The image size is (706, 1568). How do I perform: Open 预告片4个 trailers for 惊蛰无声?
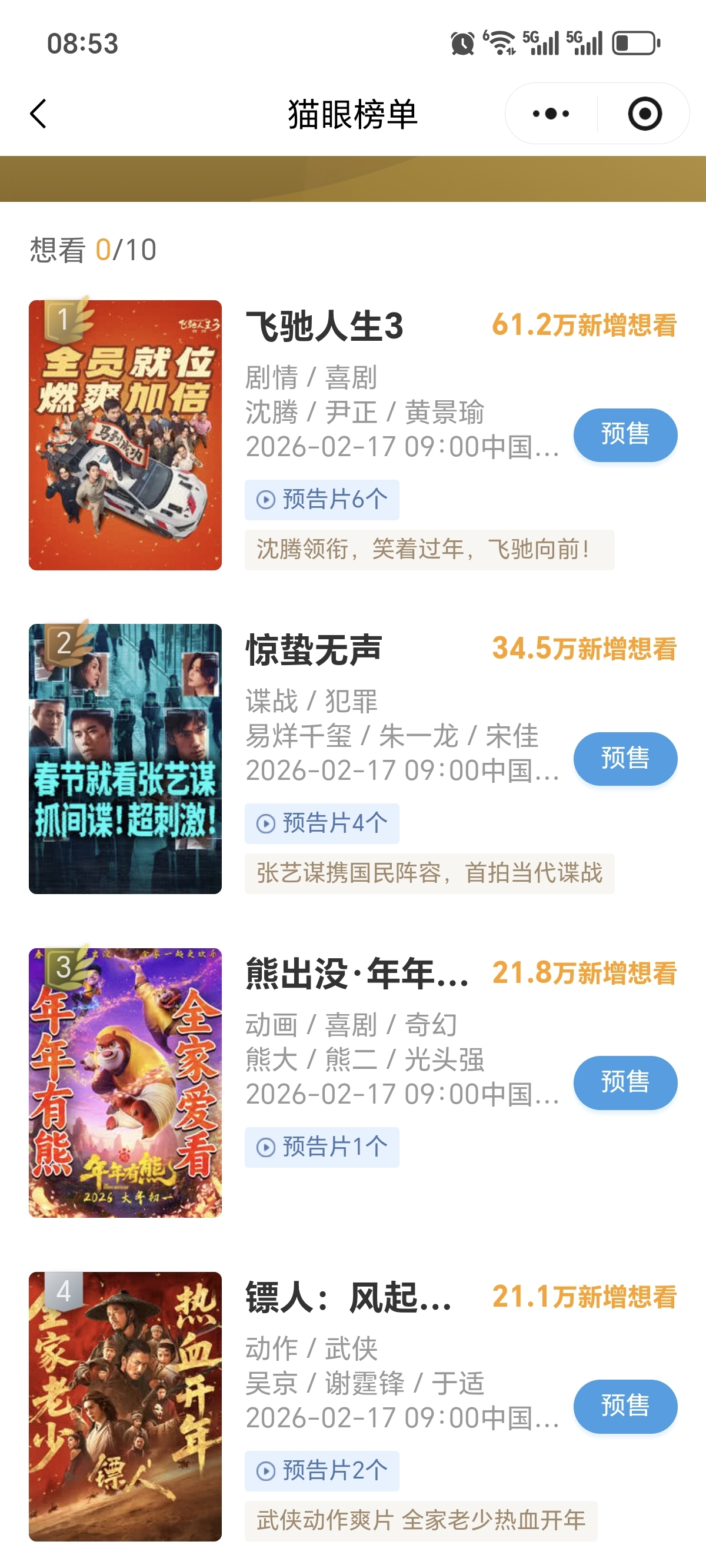[x=322, y=823]
